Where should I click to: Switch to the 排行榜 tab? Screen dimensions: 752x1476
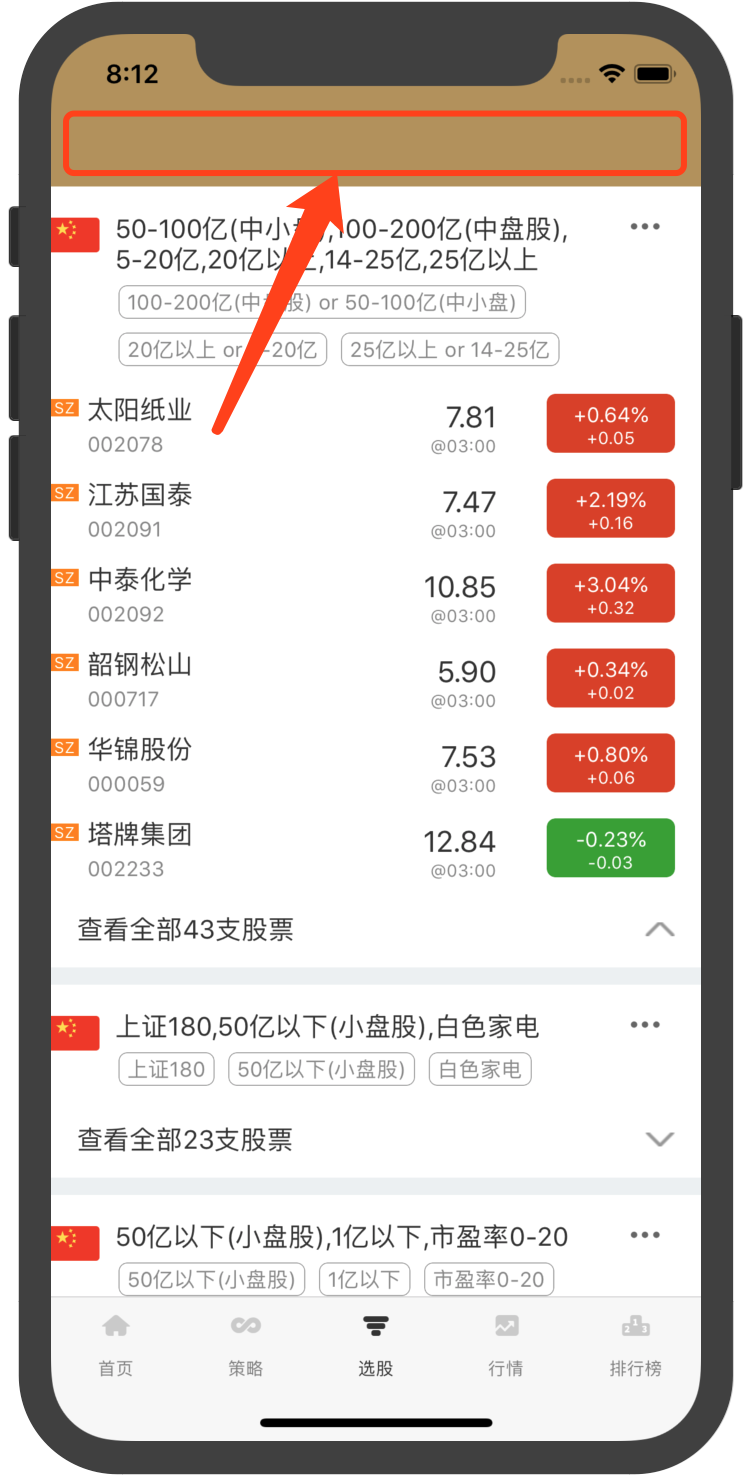pyautogui.click(x=636, y=1346)
